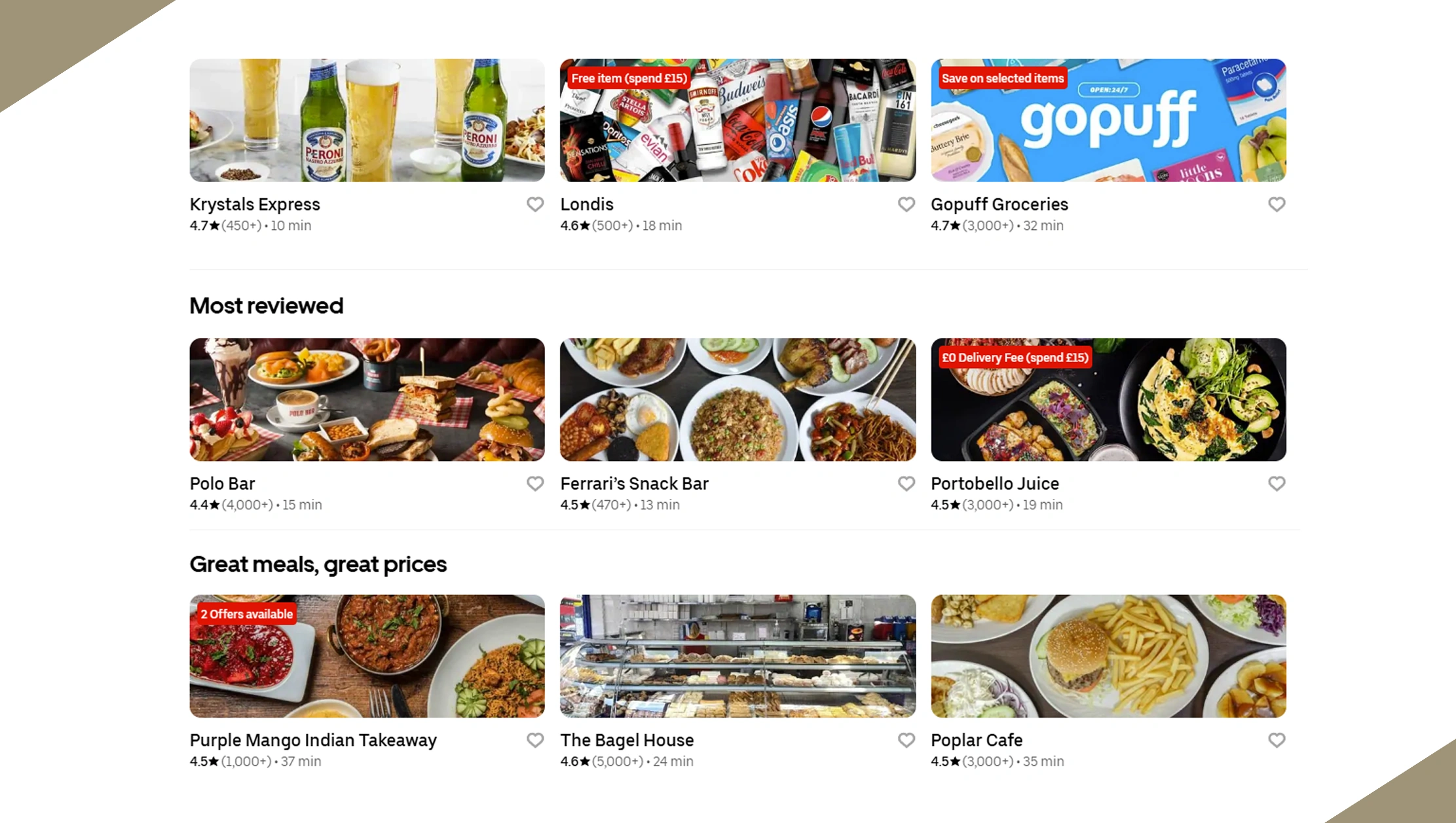Favorite Ferrari's Snack Bar
Image resolution: width=1456 pixels, height=823 pixels.
(906, 483)
